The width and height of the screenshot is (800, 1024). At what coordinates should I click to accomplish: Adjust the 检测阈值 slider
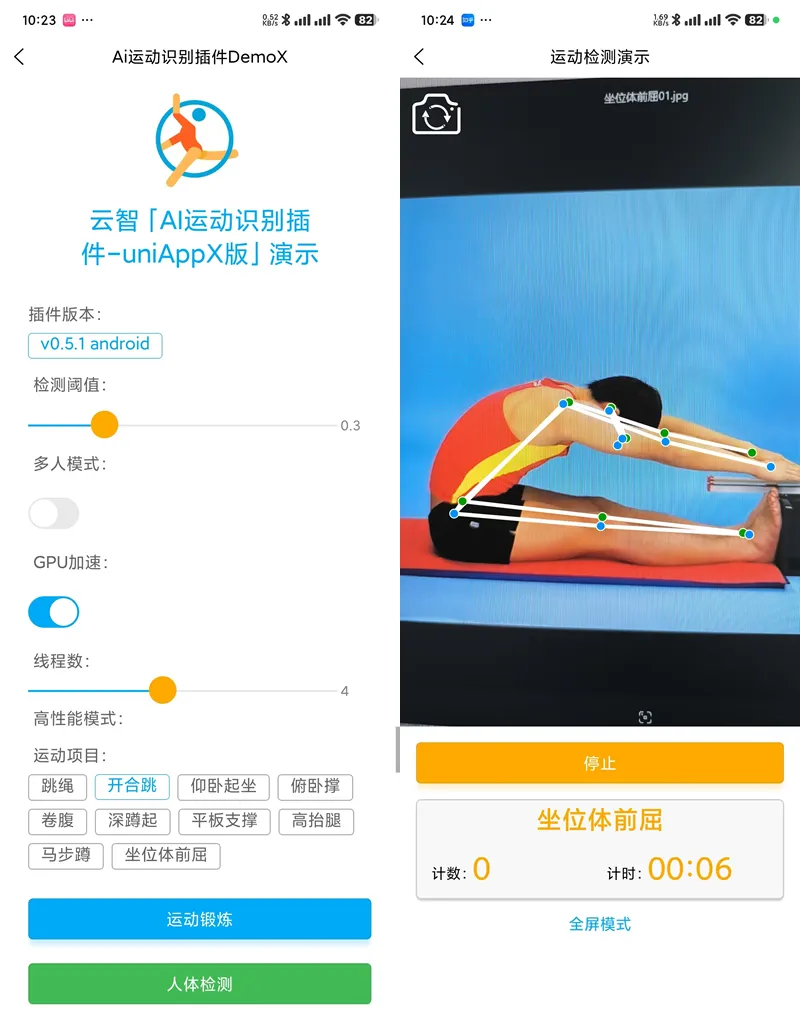tap(104, 425)
